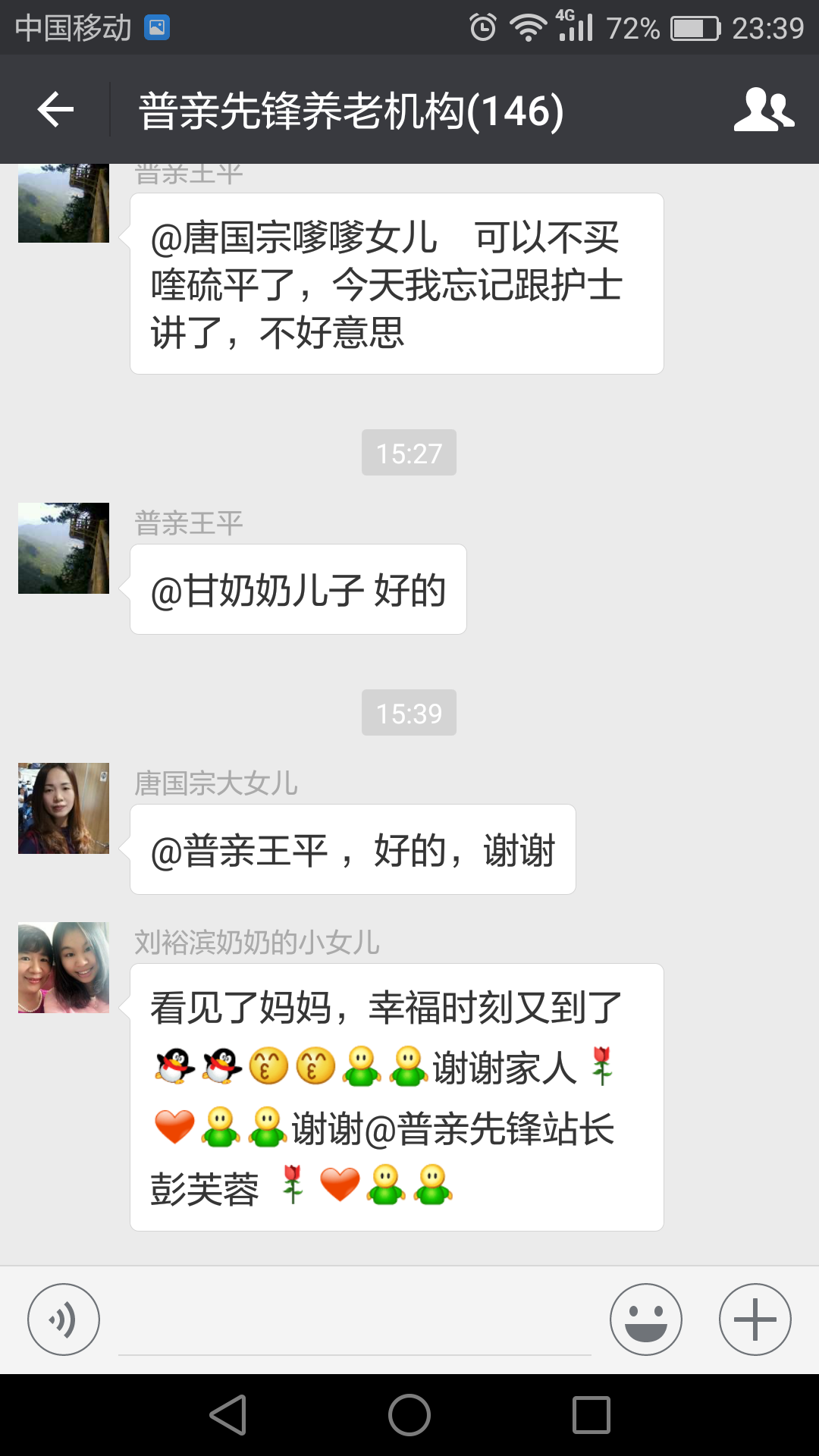Screen dimensions: 819x1456
Task: Tap Android home navigation button
Action: (x=409, y=1415)
